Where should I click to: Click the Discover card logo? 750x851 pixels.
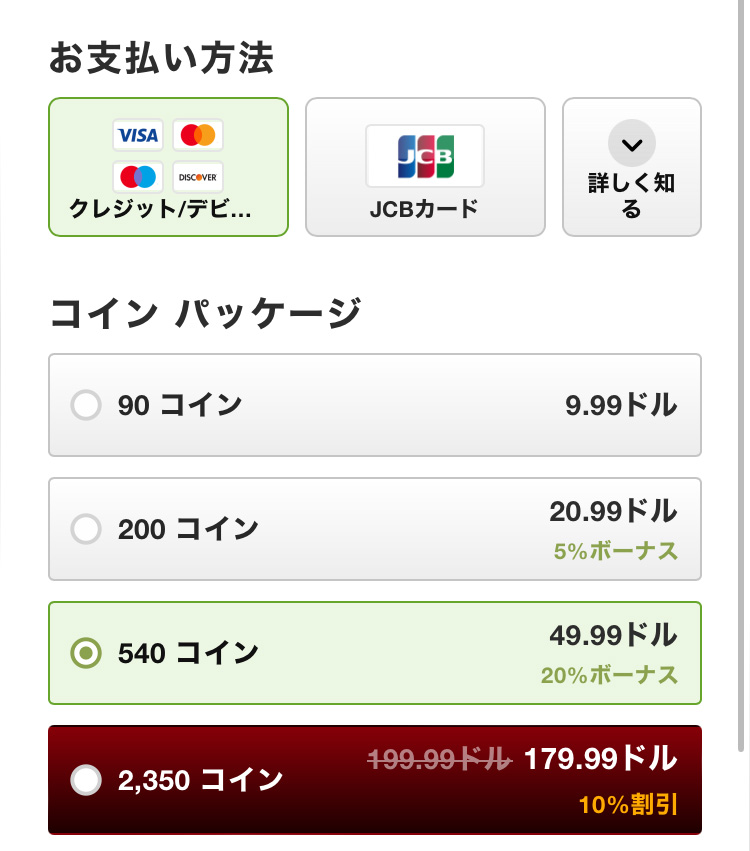(197, 177)
